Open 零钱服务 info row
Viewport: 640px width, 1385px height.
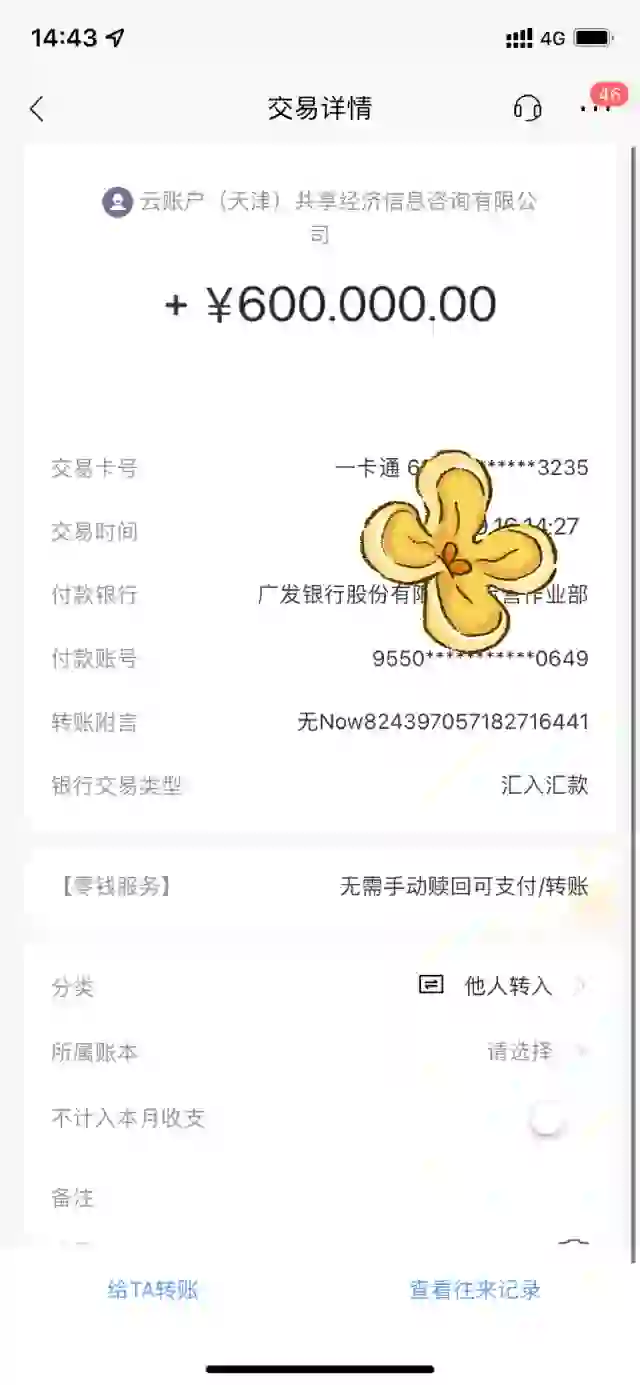coord(320,886)
